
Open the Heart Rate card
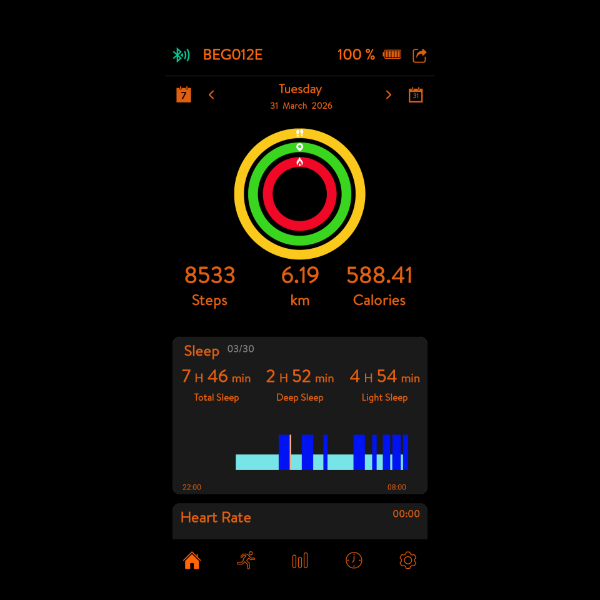300,519
